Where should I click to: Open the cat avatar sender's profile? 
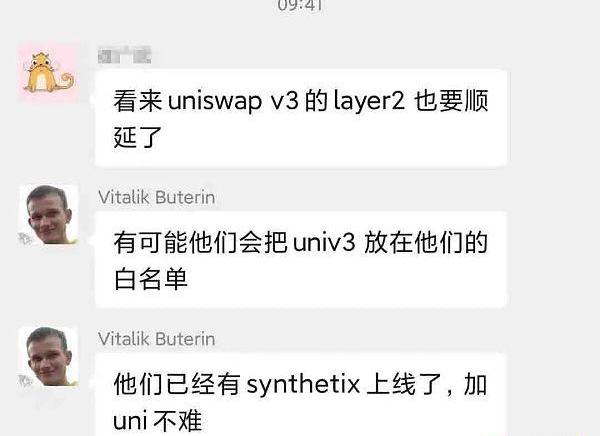click(48, 71)
